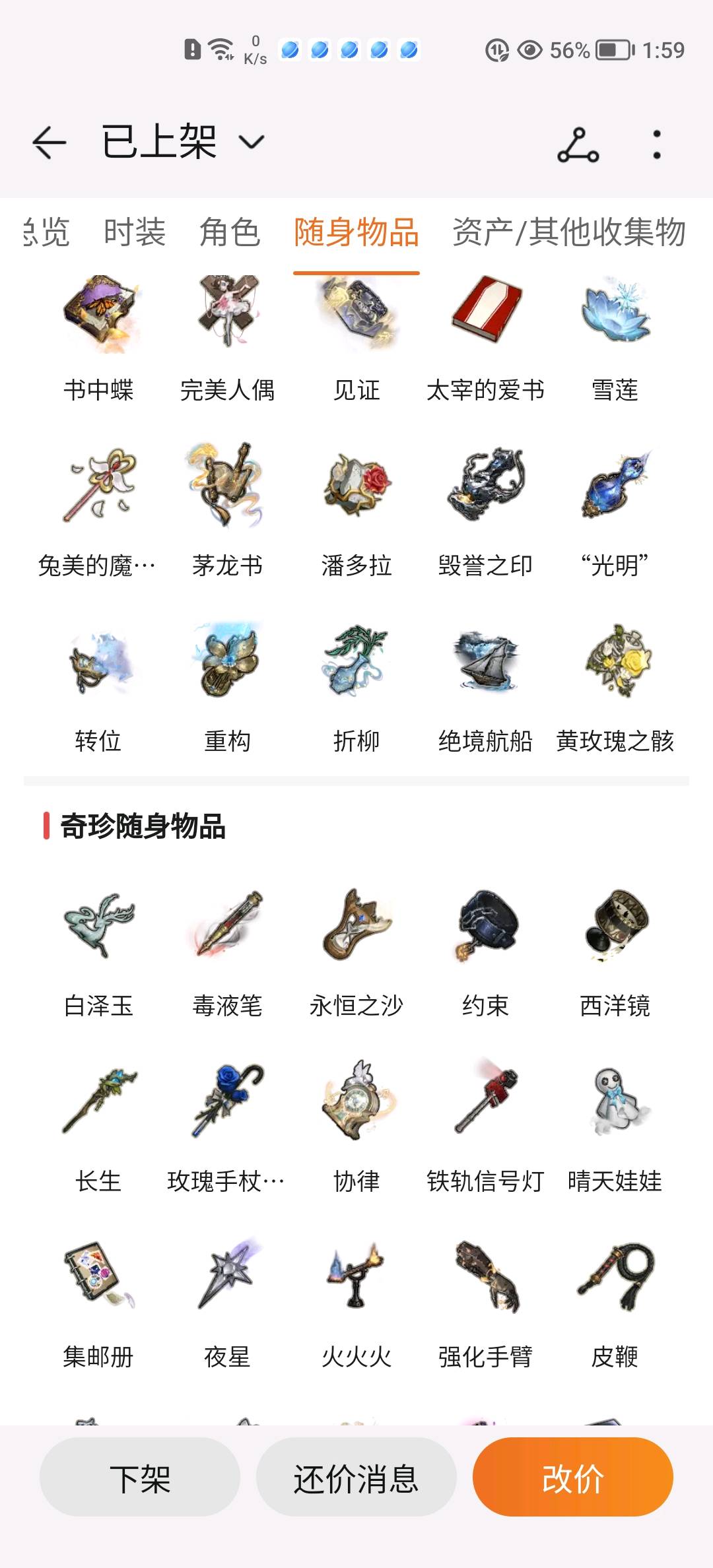Switch to the 时装 tab

[x=135, y=232]
